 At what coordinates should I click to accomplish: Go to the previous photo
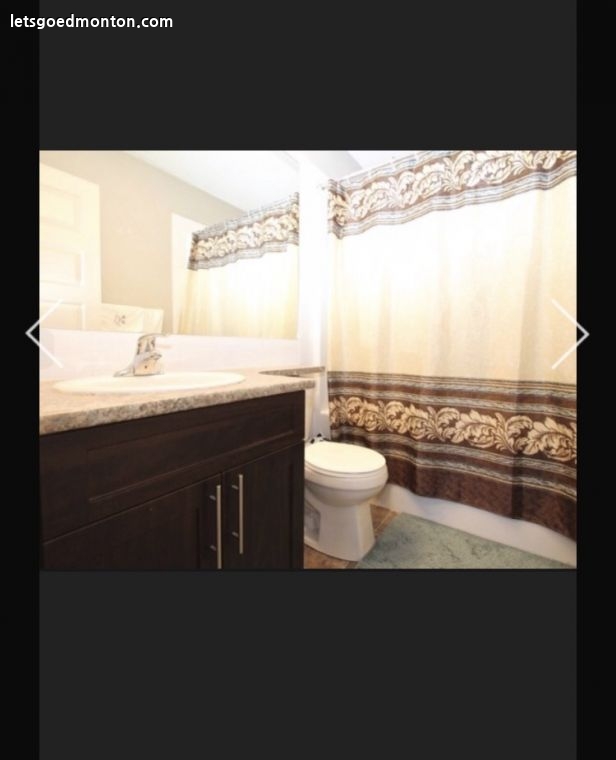point(42,334)
